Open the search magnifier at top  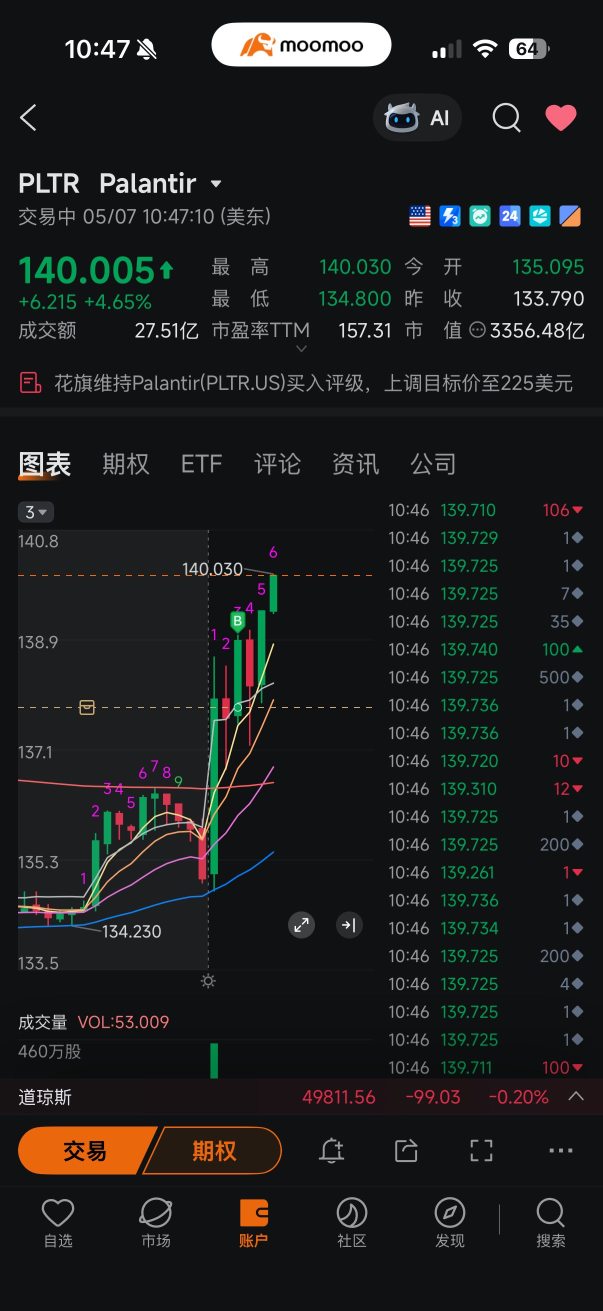pyautogui.click(x=506, y=118)
